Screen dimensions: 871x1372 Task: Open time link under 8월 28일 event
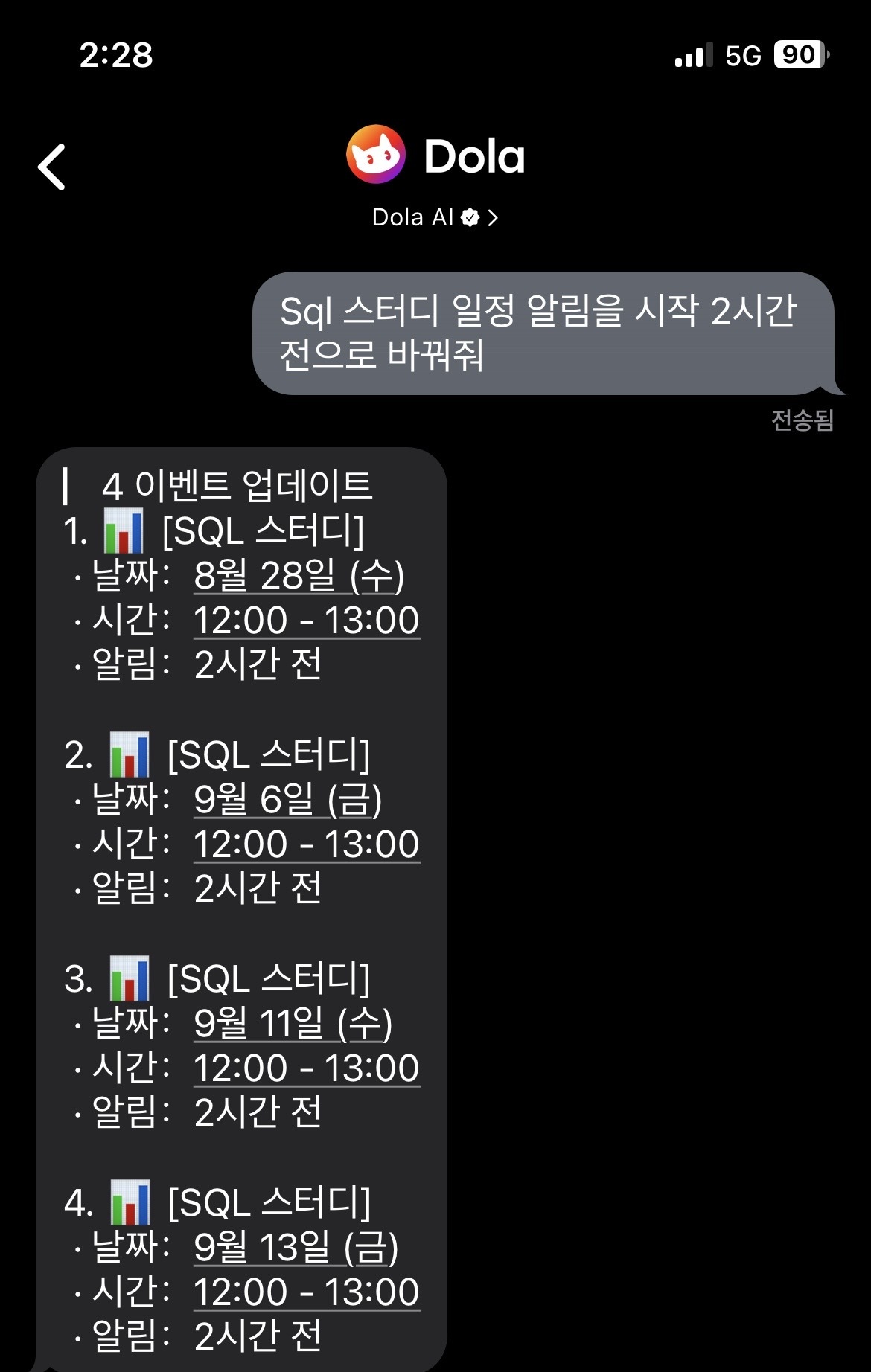tap(306, 620)
